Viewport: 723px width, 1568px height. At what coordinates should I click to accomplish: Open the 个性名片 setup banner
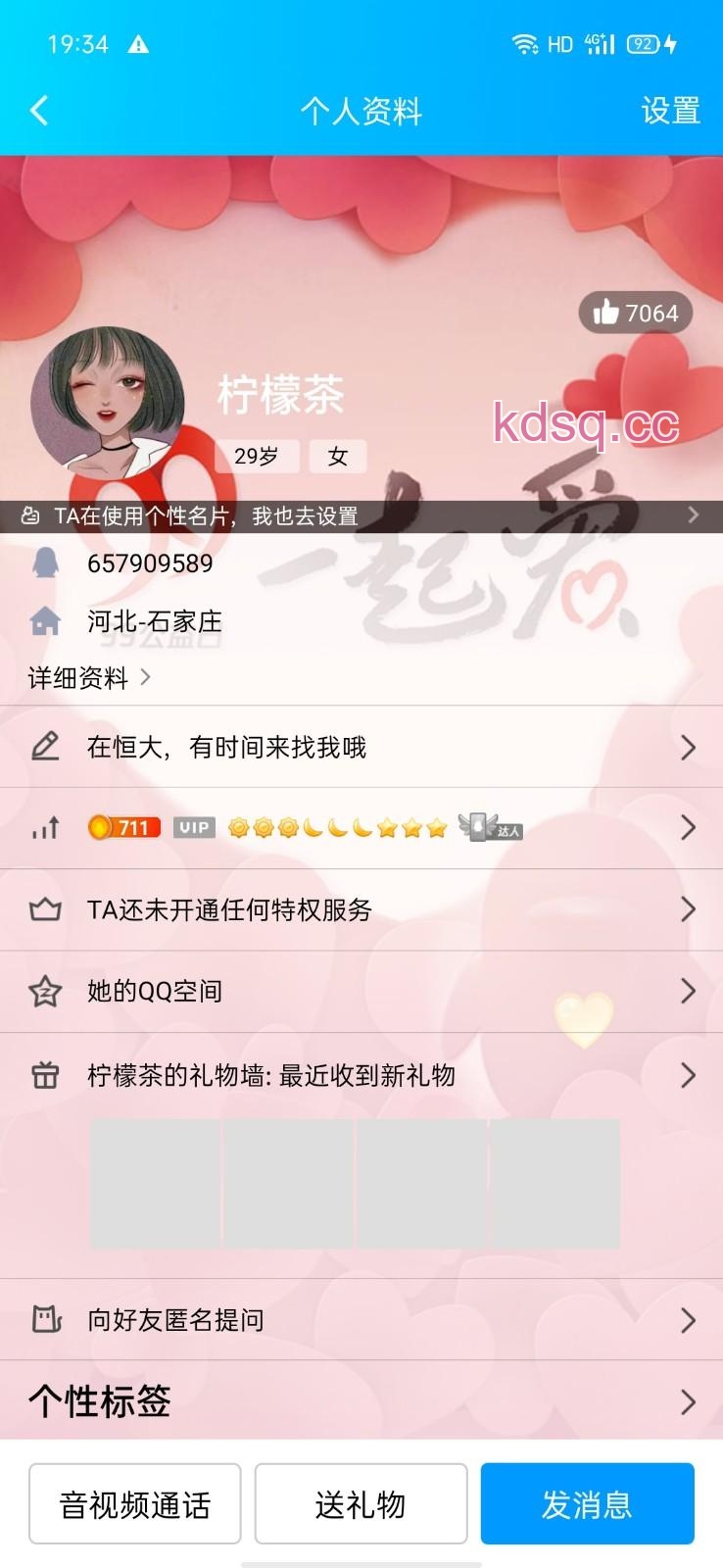[361, 515]
